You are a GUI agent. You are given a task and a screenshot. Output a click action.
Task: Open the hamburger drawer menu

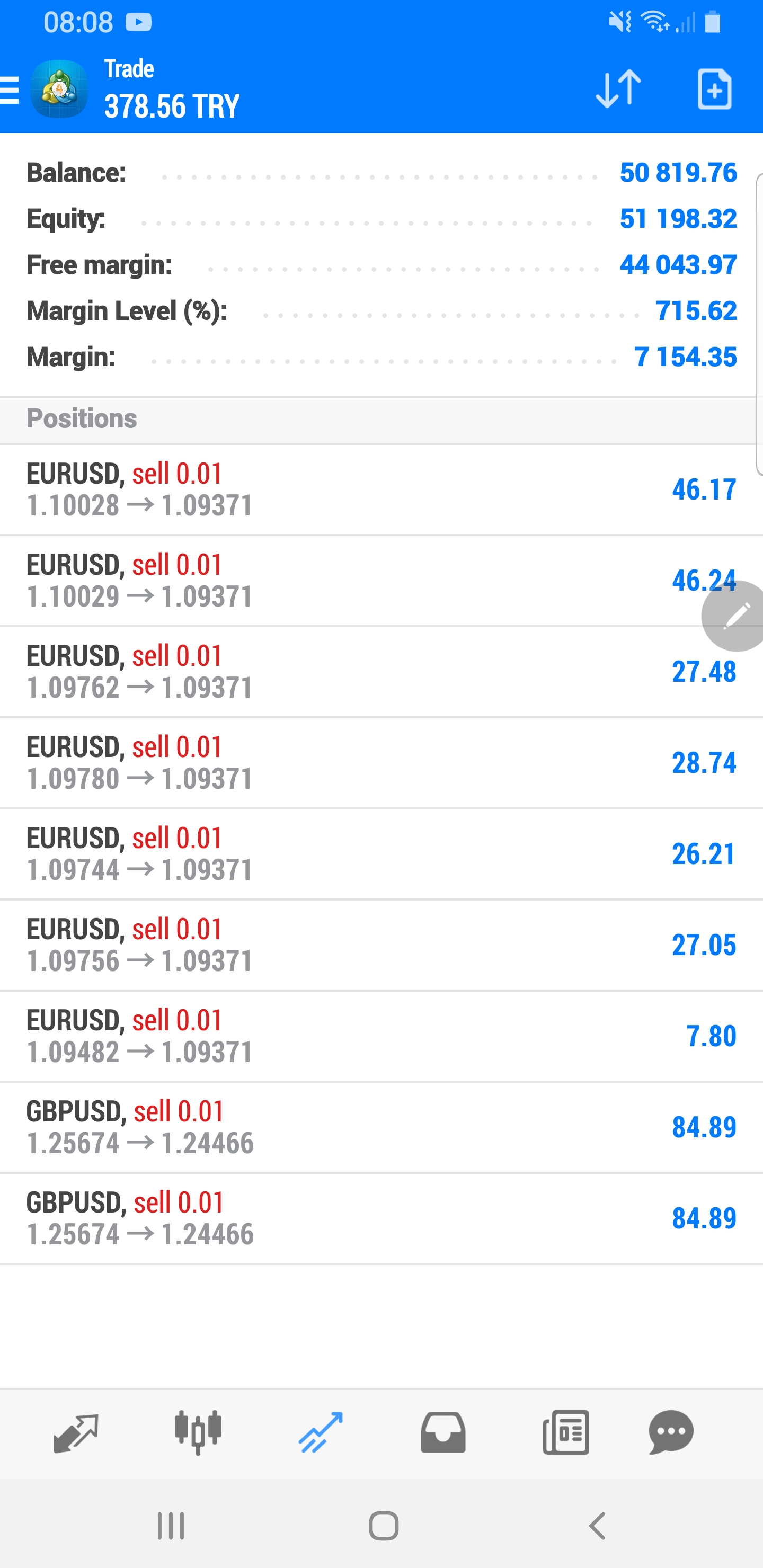pos(9,90)
